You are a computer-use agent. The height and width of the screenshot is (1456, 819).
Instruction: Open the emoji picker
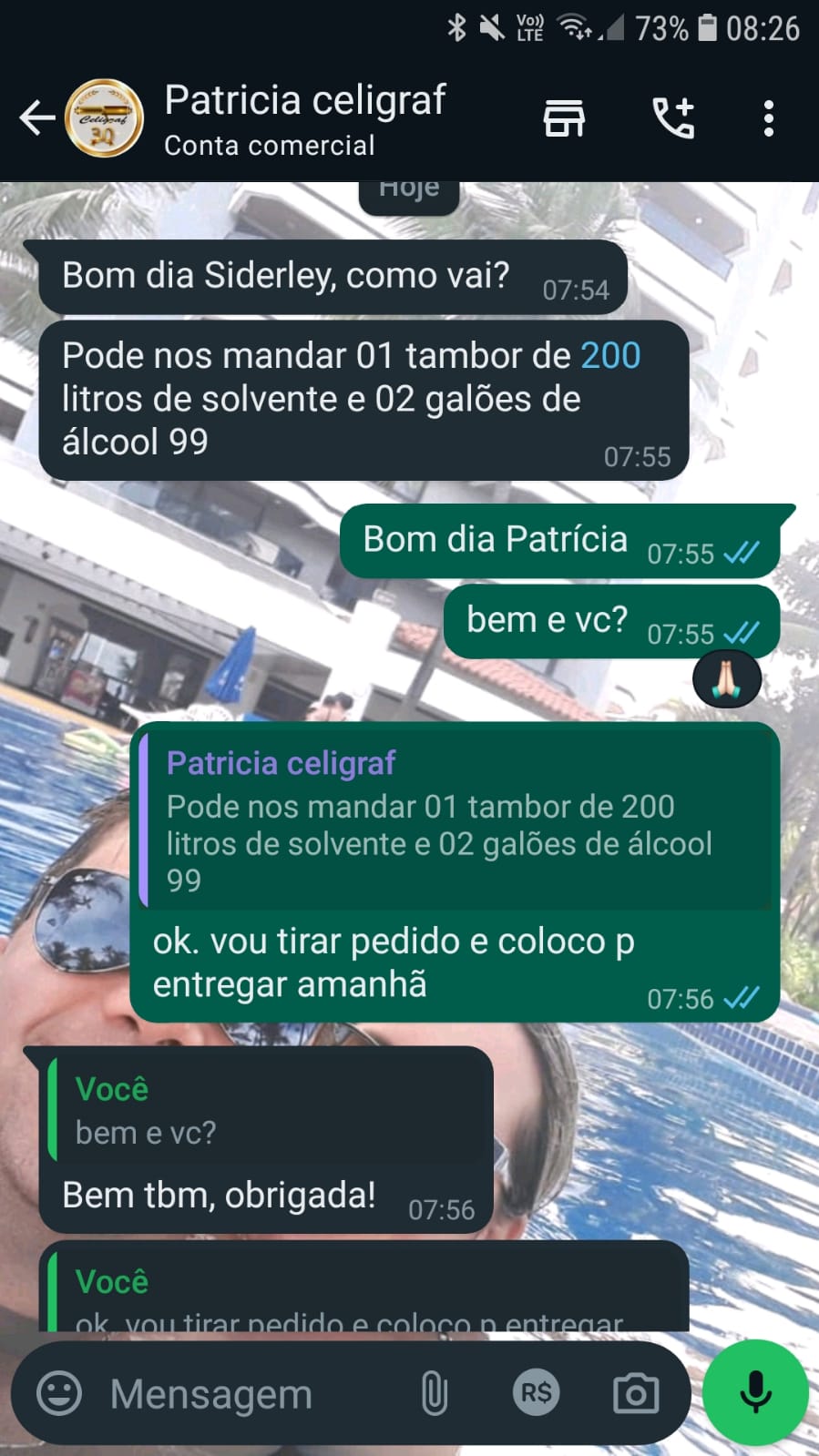pos(59,1393)
